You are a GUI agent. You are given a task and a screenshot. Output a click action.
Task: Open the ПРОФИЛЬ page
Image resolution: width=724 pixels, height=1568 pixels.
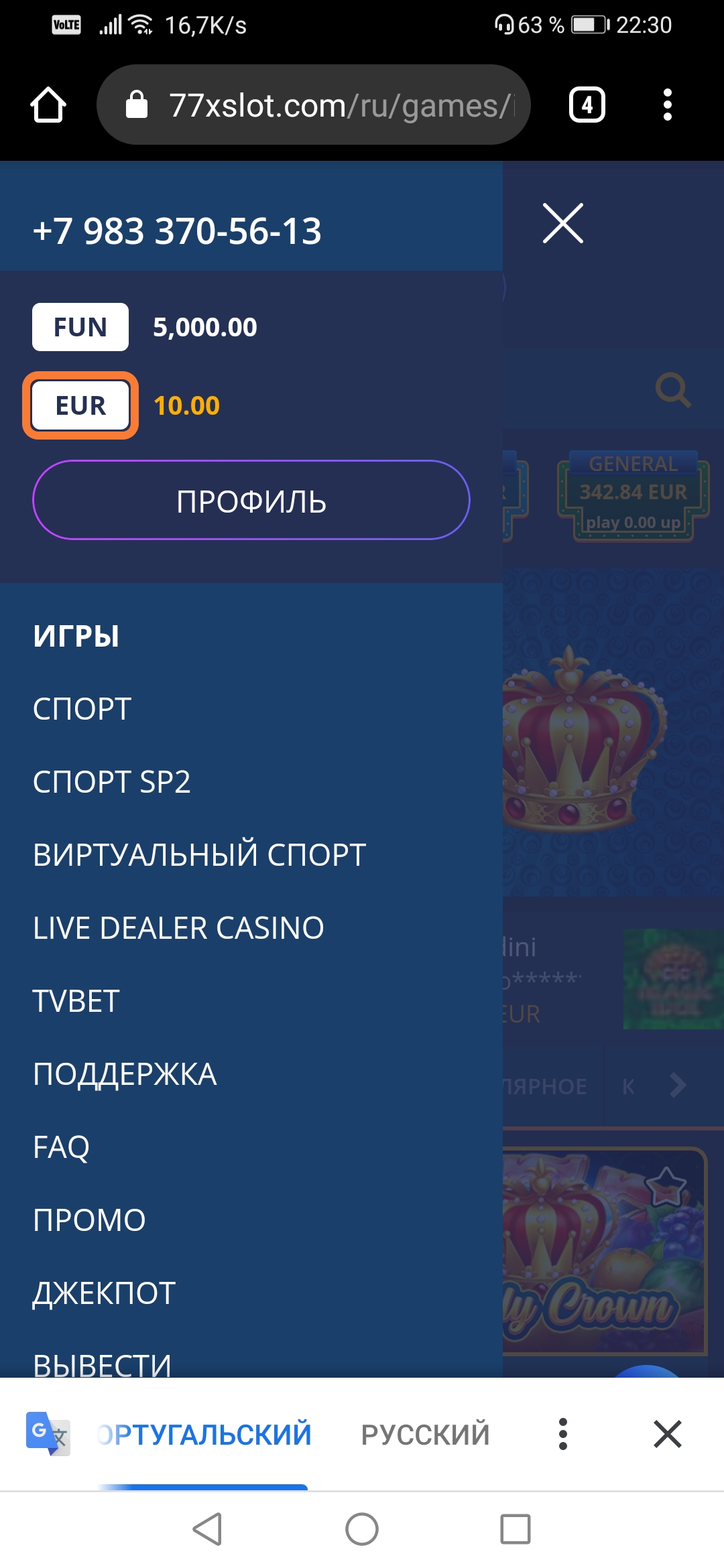pyautogui.click(x=251, y=500)
